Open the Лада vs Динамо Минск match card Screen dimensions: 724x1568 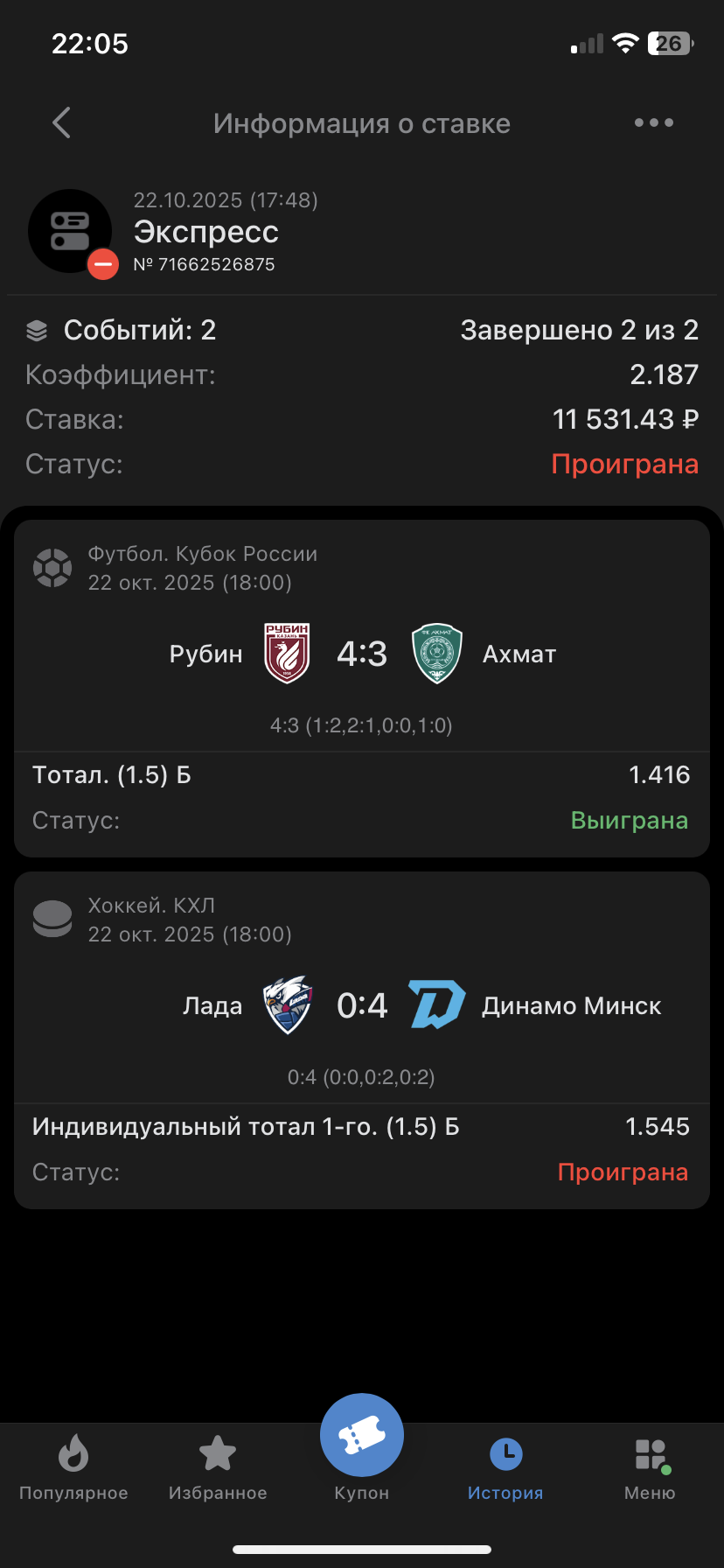362,1006
